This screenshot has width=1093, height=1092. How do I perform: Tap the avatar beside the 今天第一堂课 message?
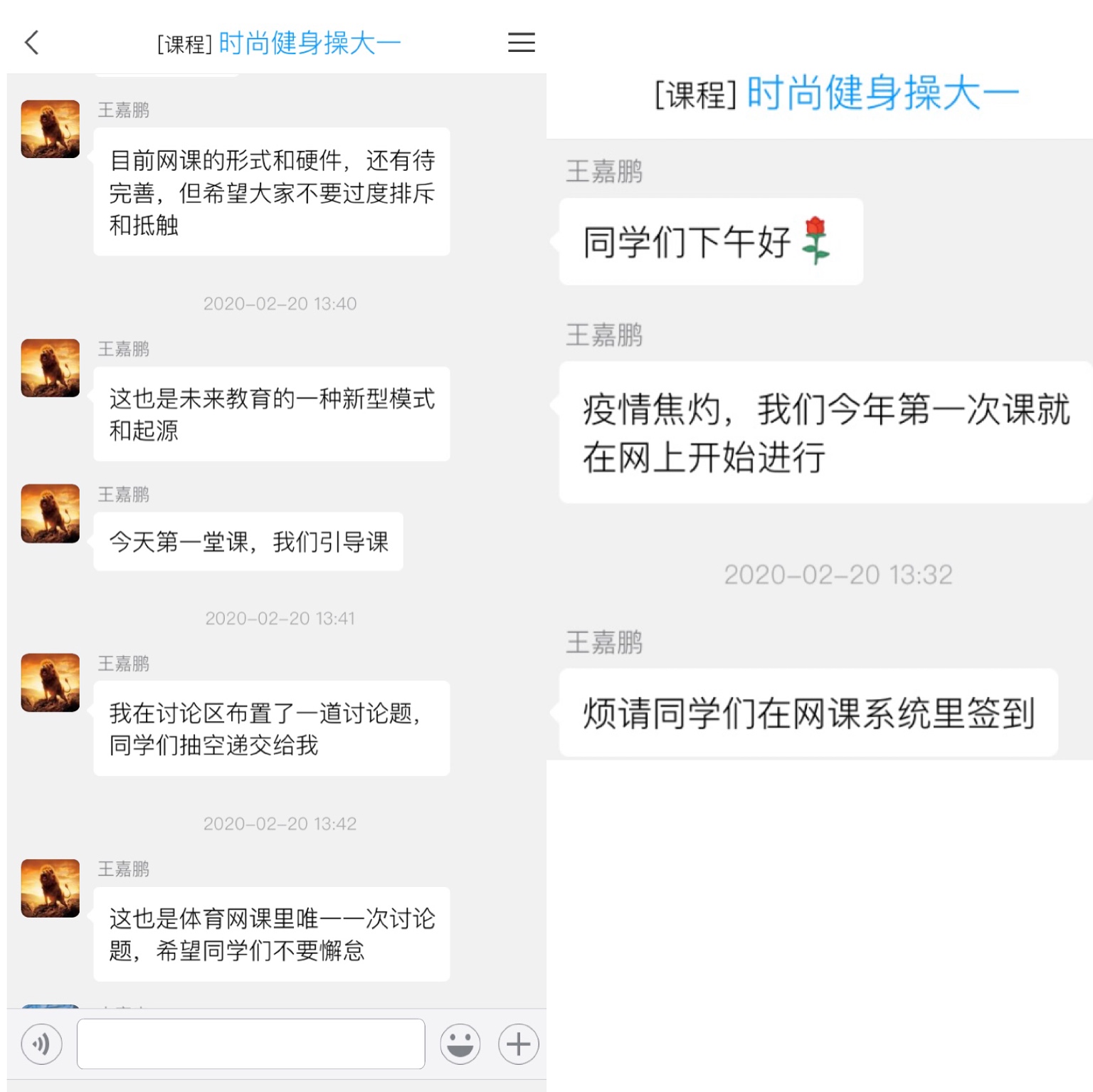[51, 513]
